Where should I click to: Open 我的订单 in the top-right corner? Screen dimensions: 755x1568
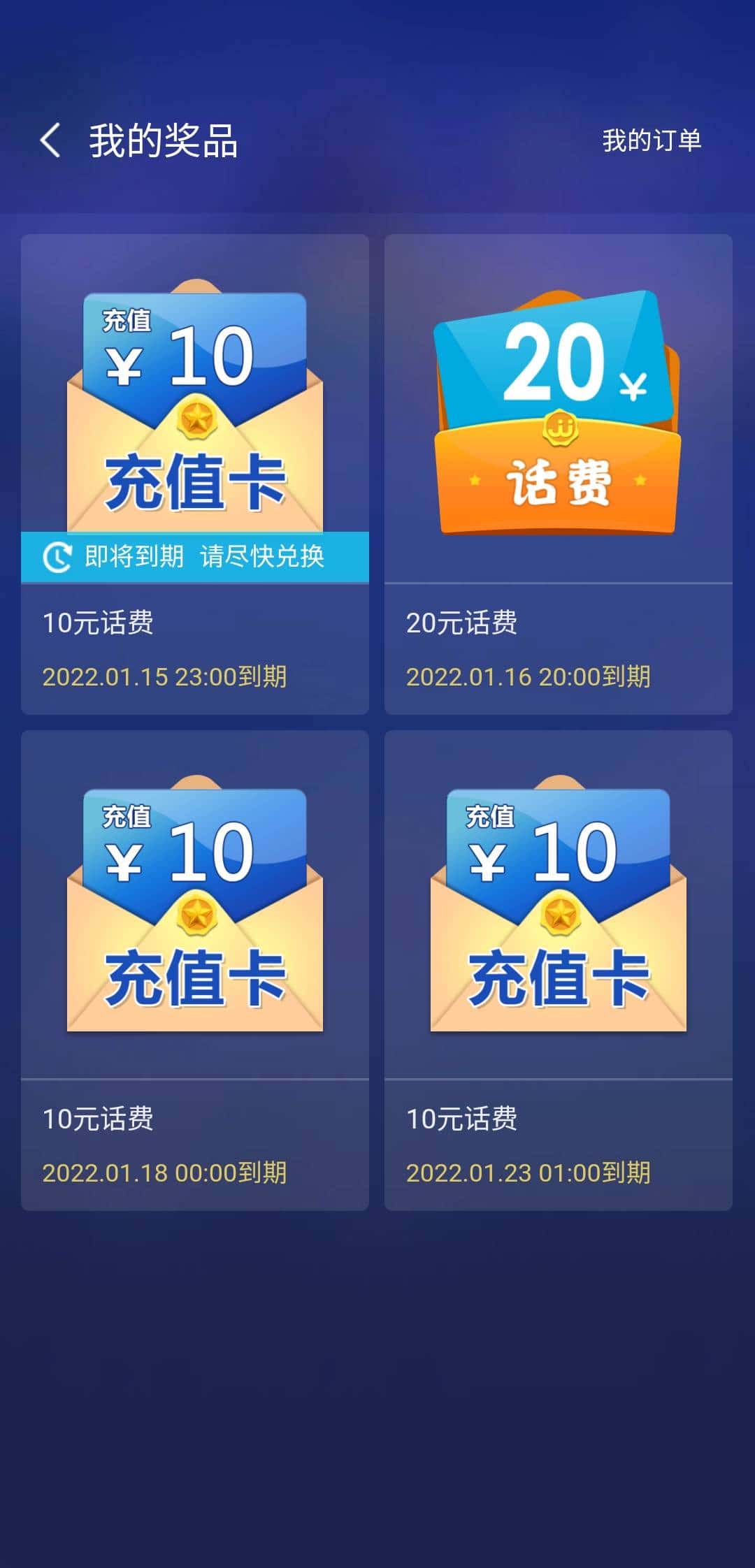click(652, 140)
